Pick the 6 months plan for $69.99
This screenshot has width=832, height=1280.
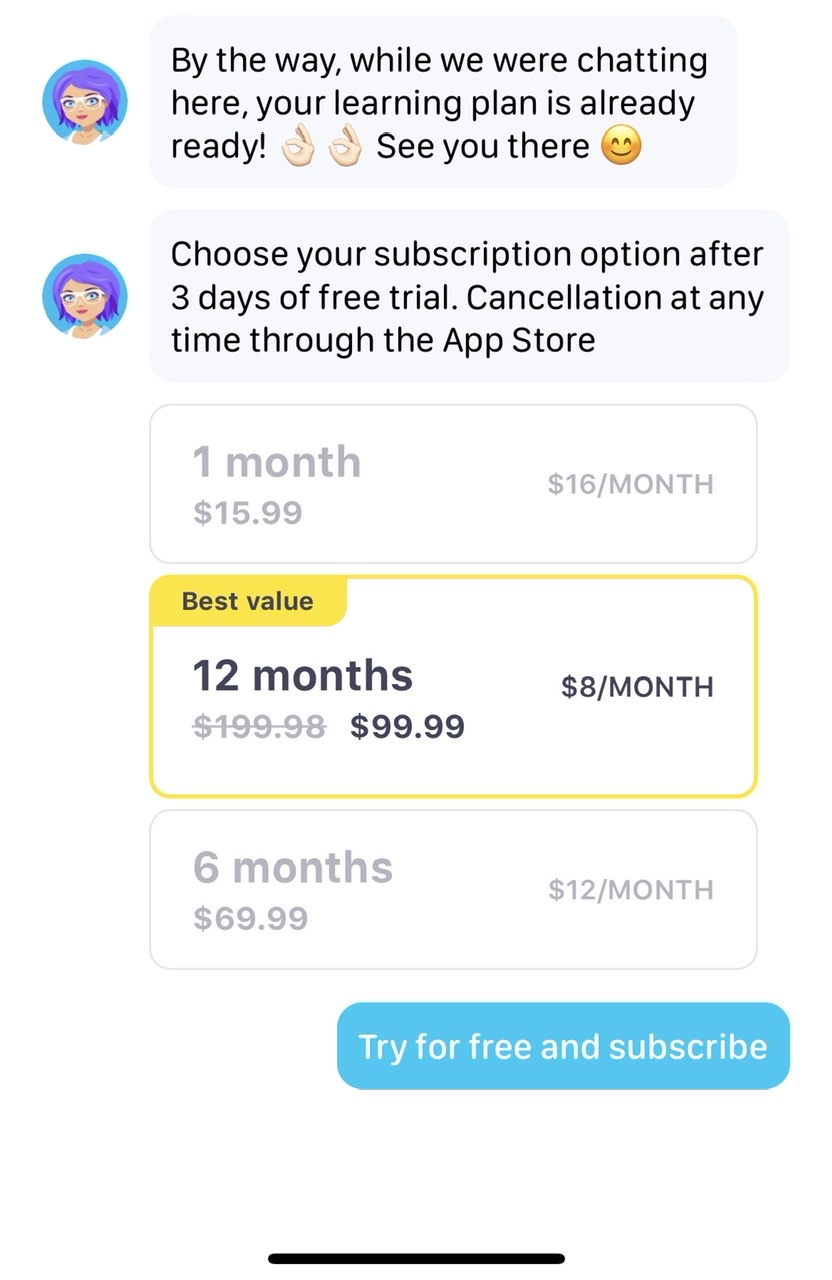(x=453, y=890)
